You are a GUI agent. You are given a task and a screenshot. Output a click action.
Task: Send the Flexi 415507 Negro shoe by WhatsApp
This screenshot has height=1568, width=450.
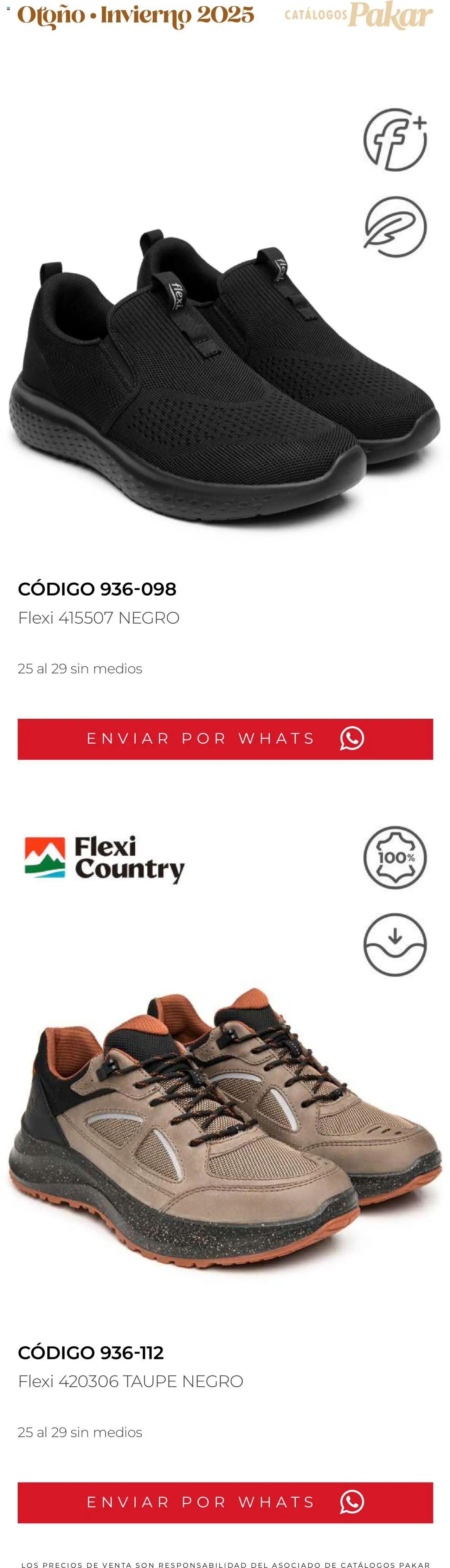pyautogui.click(x=225, y=738)
